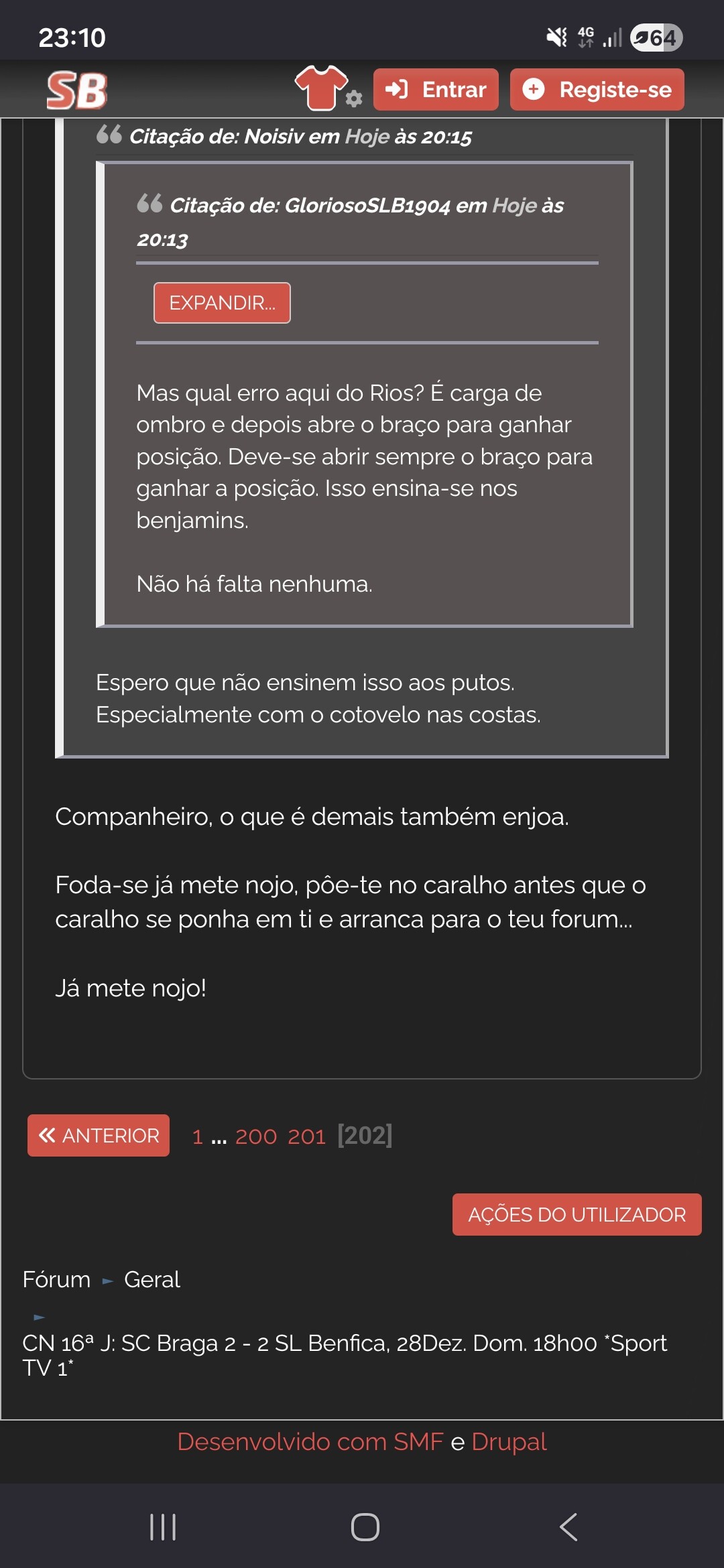Expand the collapsed quote with EXPANDIR
724x1568 pixels.
coord(222,303)
